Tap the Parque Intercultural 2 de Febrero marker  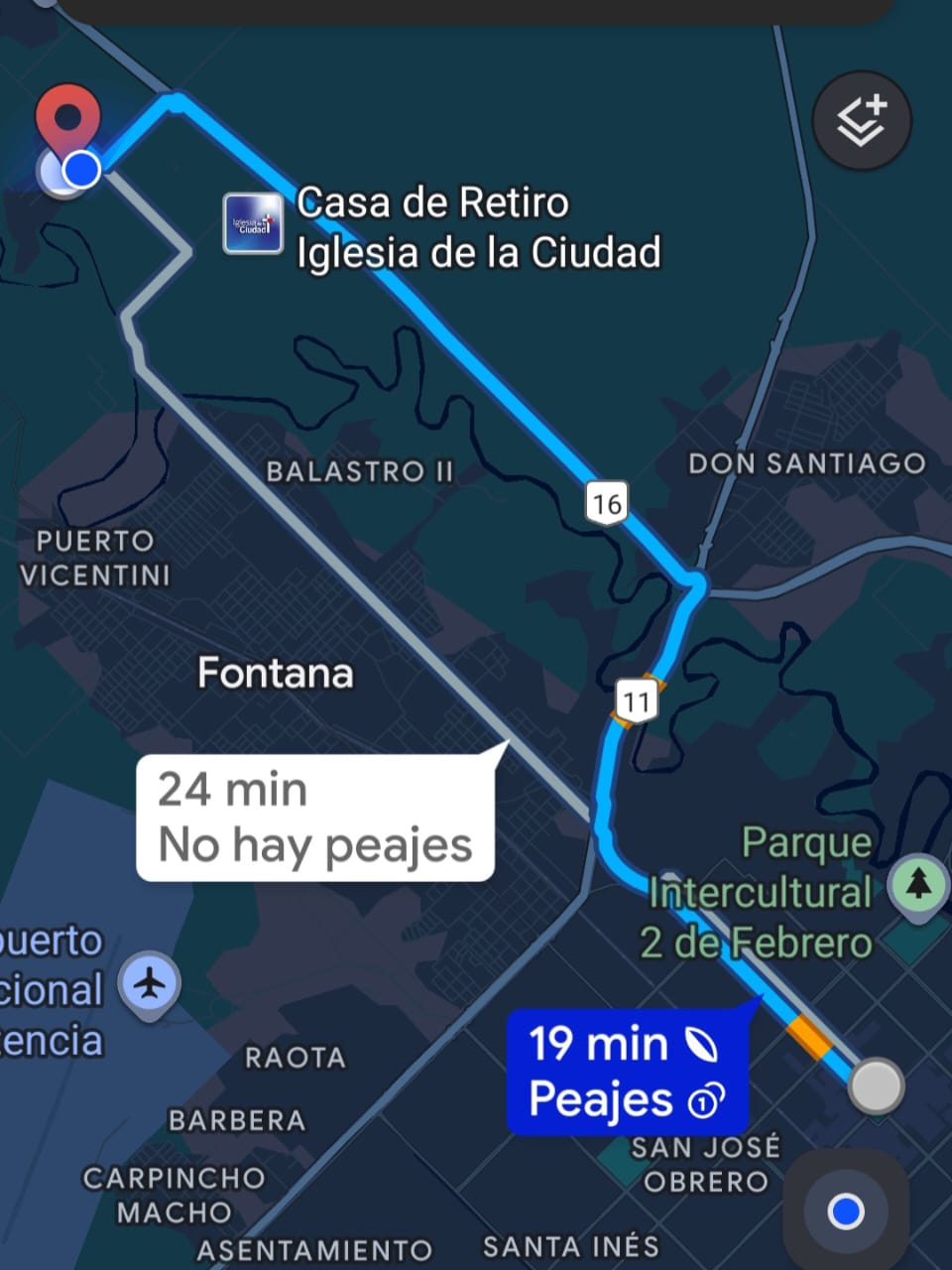tap(918, 882)
